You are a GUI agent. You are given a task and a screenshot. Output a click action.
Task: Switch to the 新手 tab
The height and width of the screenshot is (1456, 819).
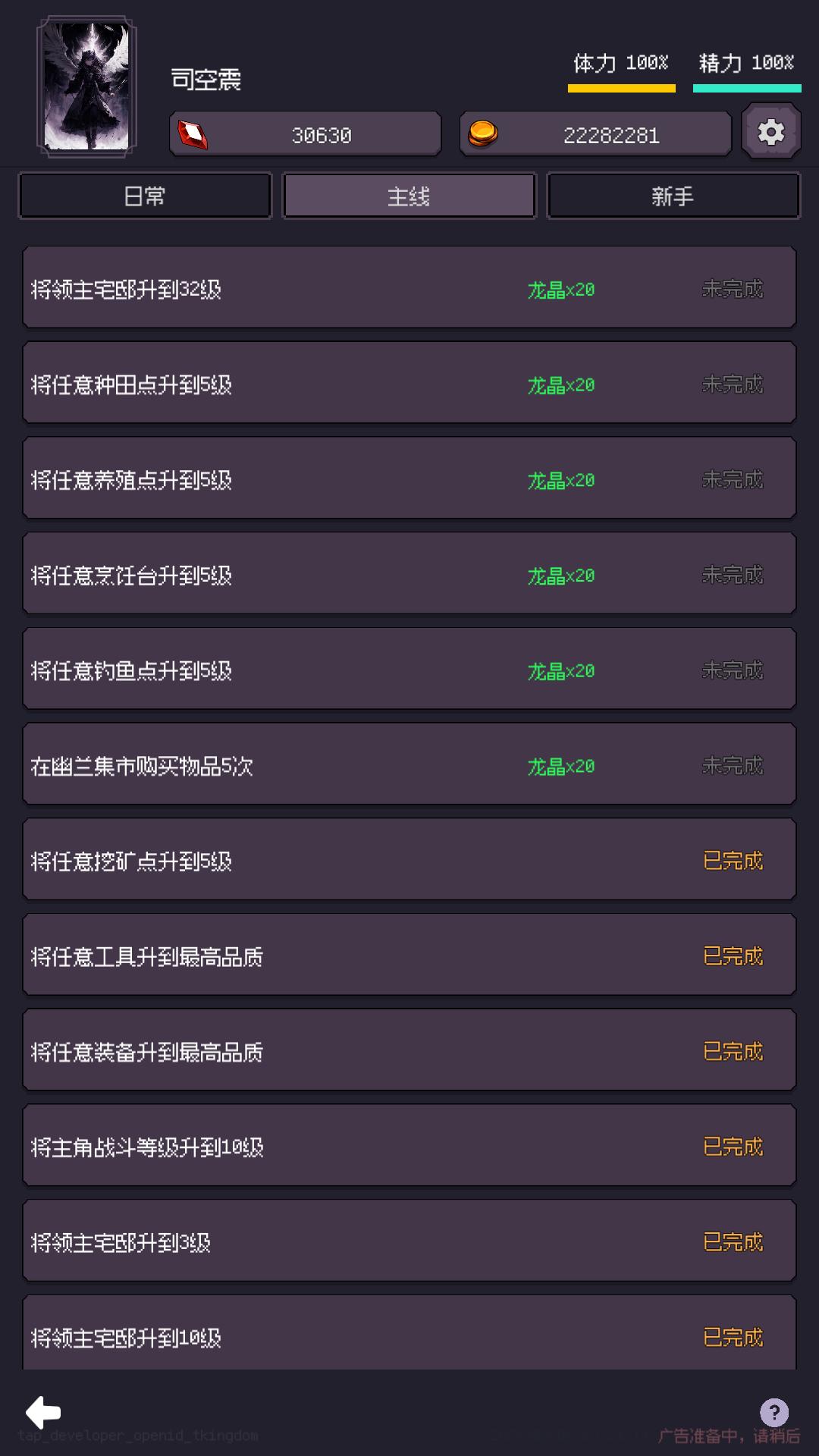click(673, 195)
